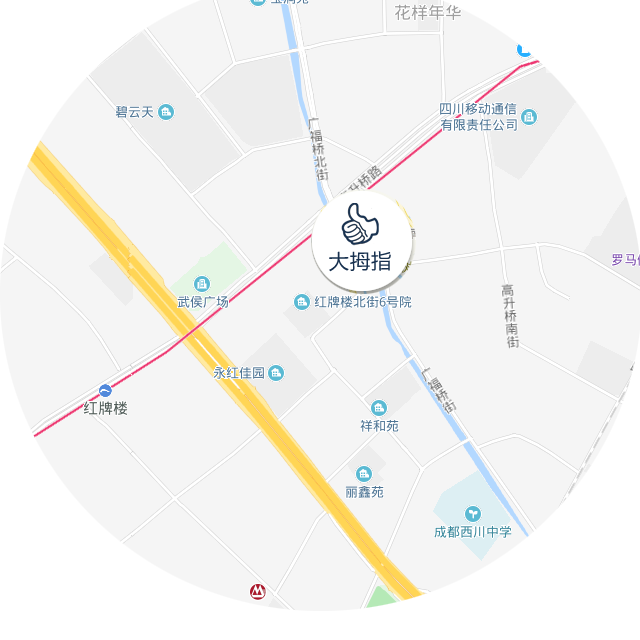Screen dimensions: 640x640
Task: Select the 丽鑫苑 residence marker
Action: tap(364, 474)
